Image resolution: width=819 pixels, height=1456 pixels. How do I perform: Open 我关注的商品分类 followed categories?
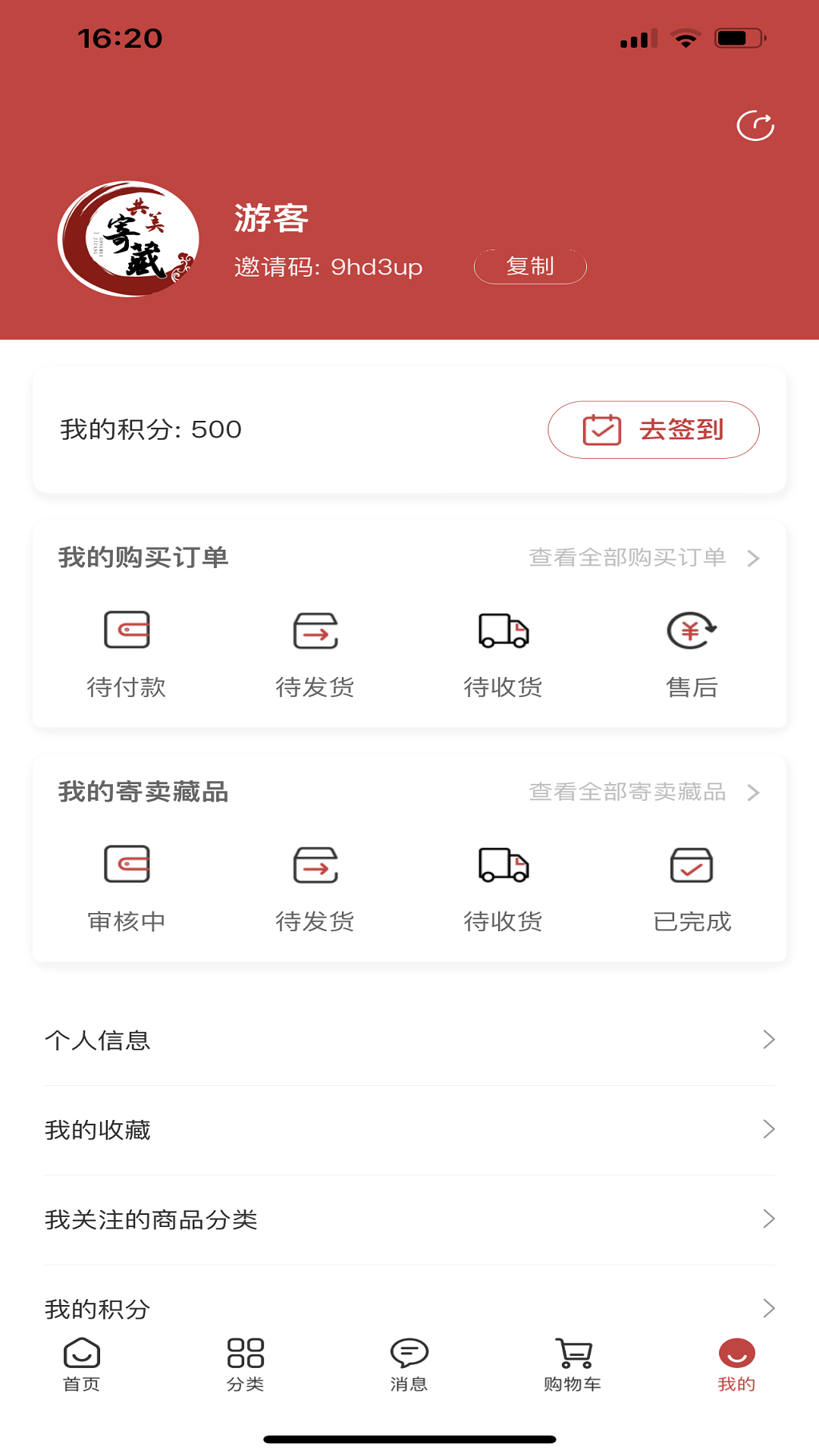point(409,1219)
